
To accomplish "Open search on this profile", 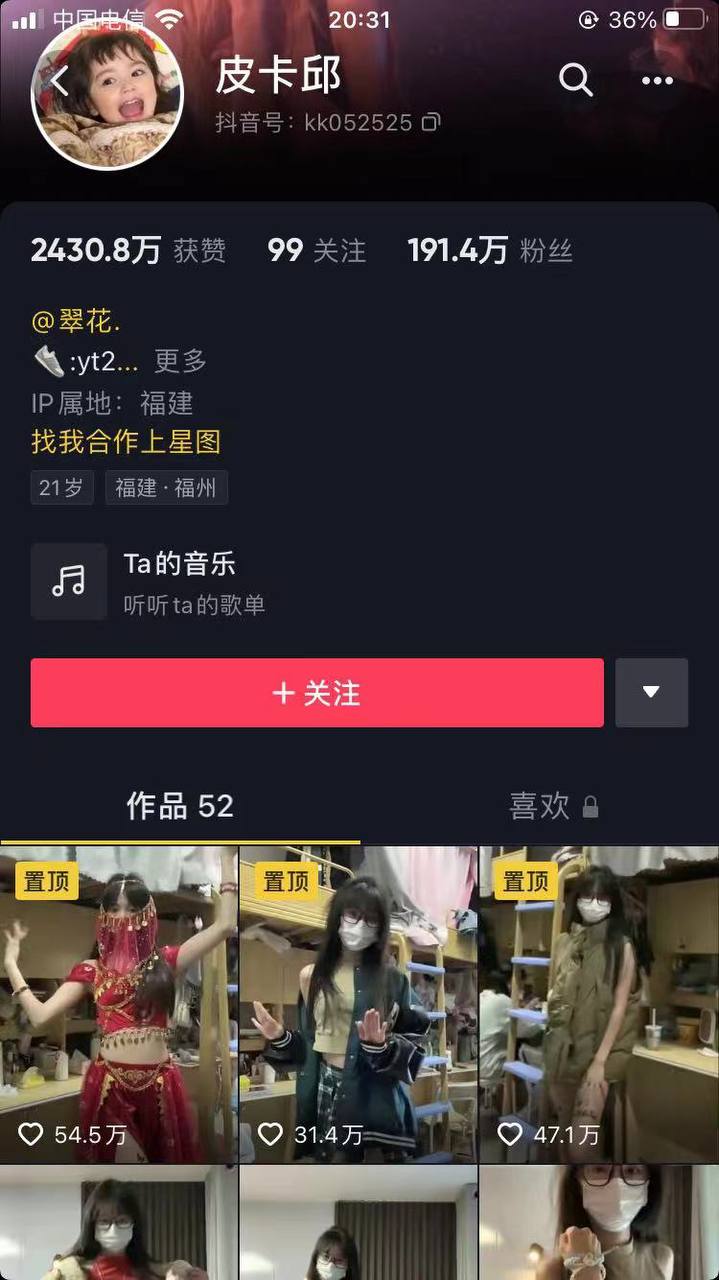I will coord(575,80).
